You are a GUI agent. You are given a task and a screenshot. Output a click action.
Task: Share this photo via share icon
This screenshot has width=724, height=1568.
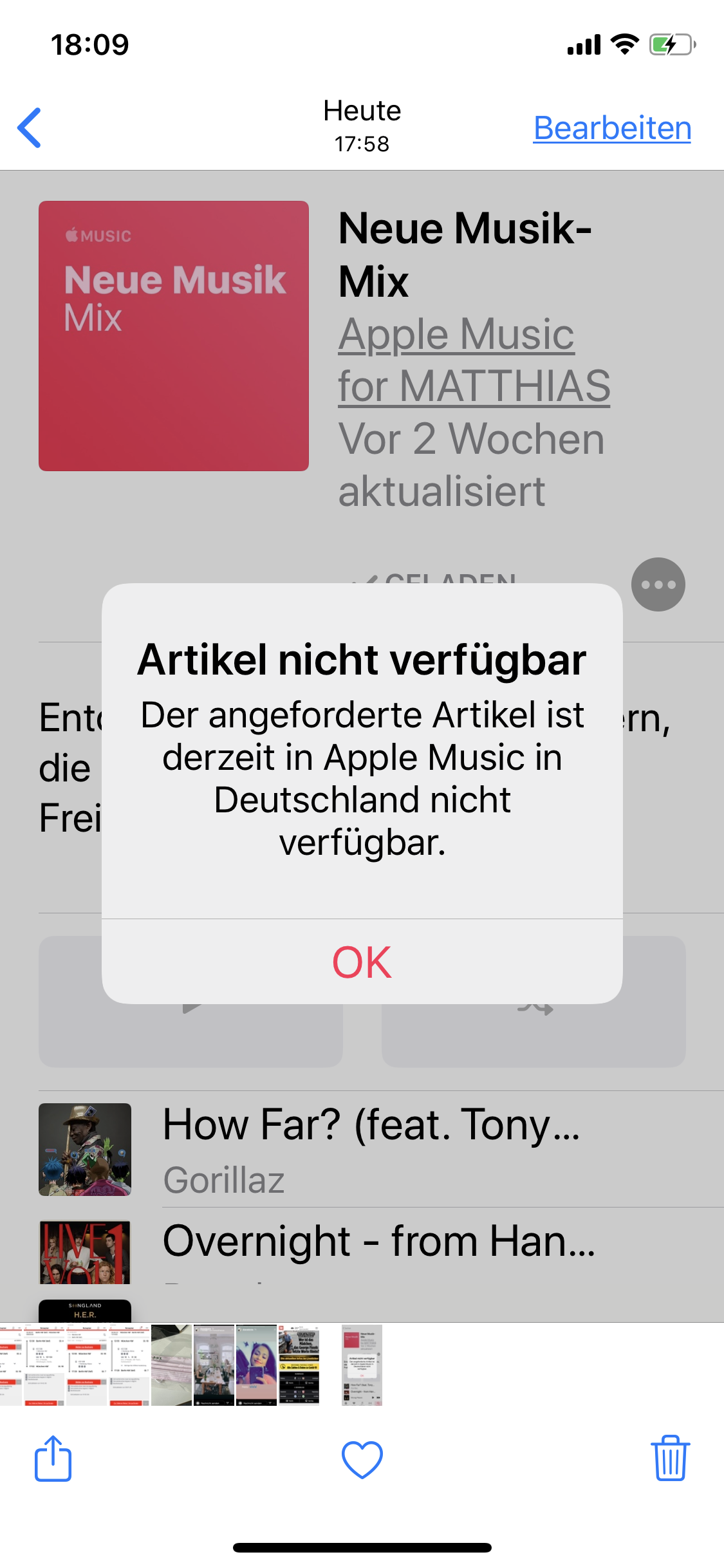[53, 1459]
